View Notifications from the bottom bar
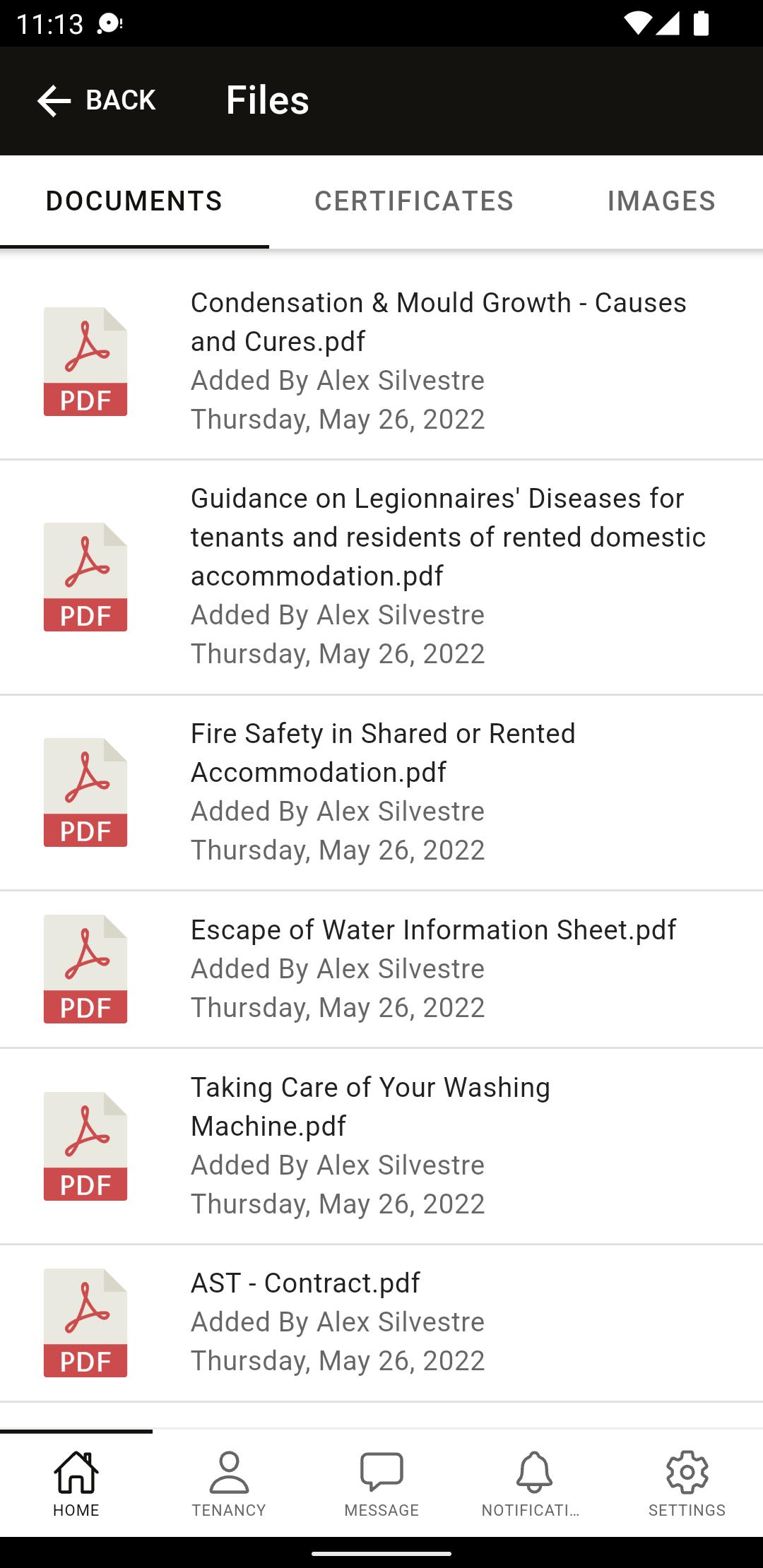763x1568 pixels. point(534,1483)
